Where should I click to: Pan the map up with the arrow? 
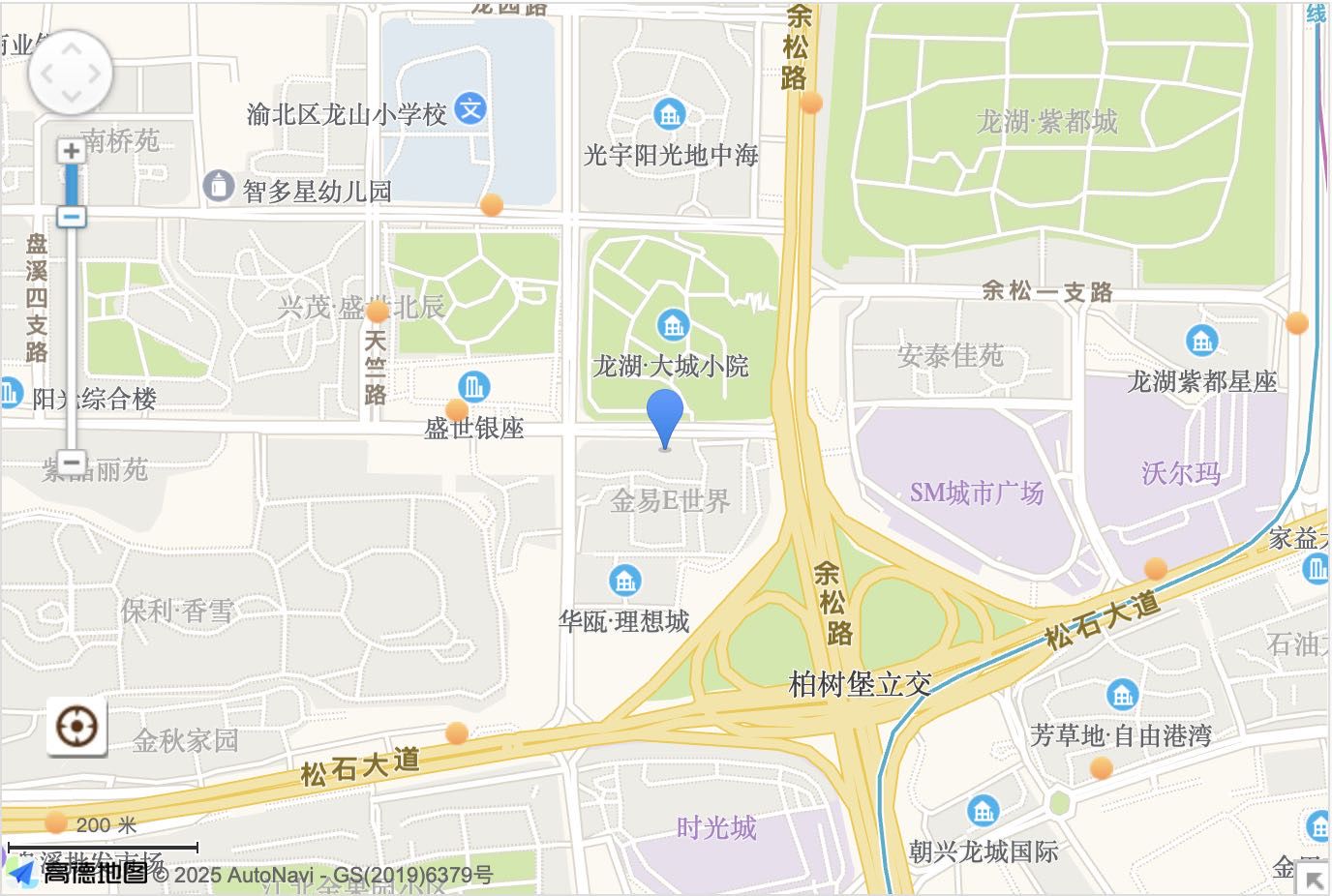coord(71,47)
